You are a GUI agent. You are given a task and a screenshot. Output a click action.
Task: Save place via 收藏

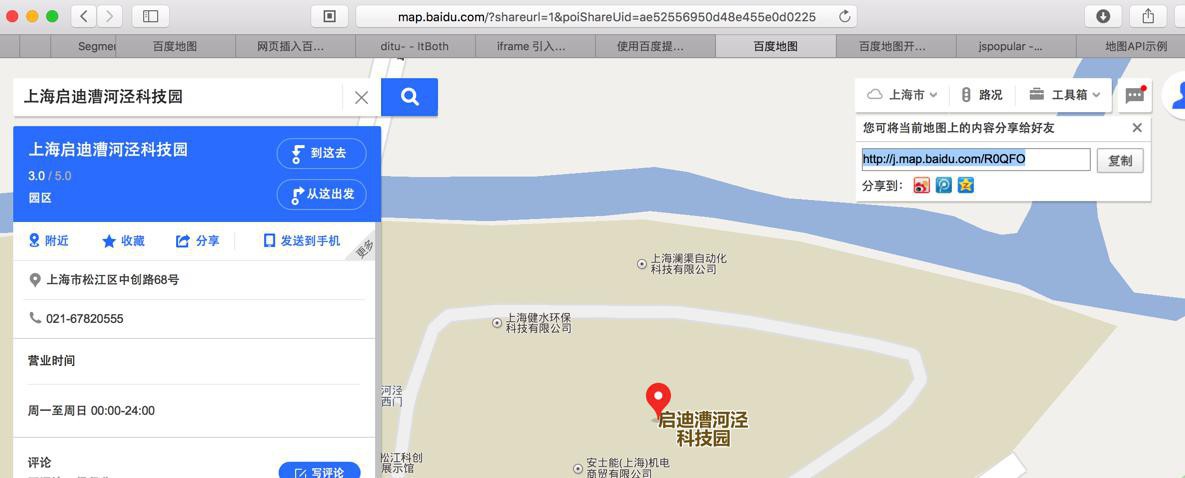click(123, 241)
